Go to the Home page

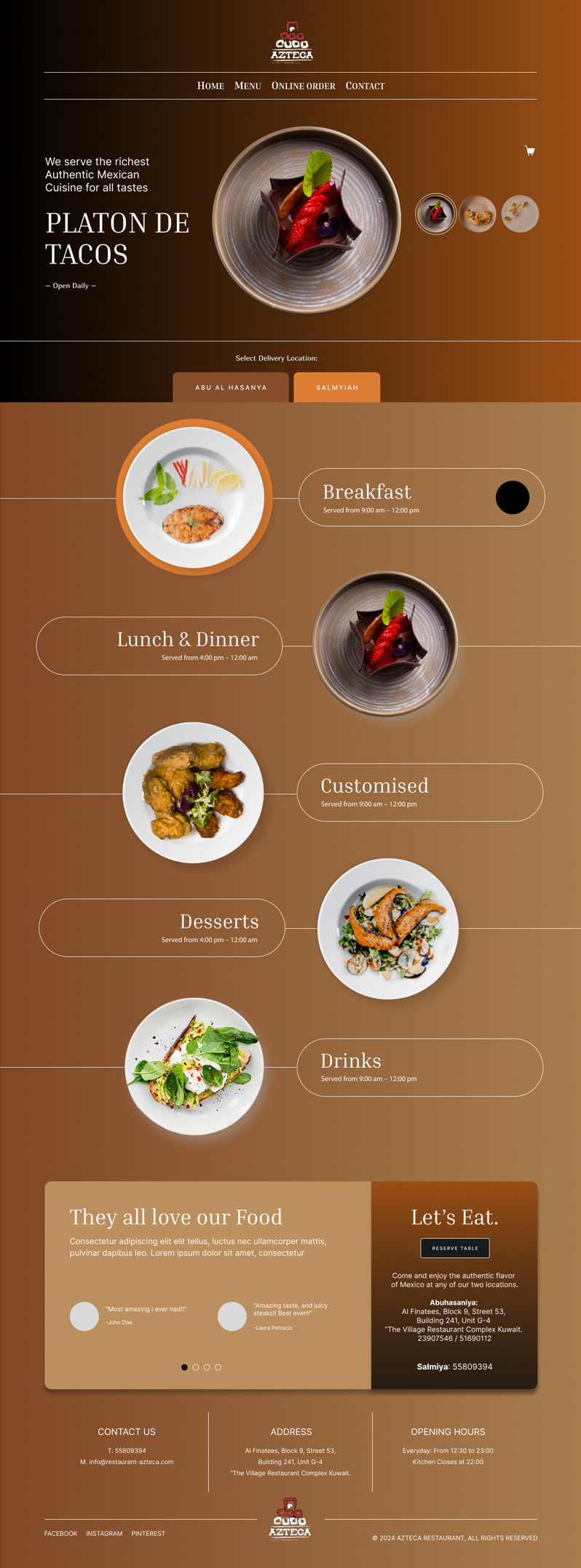click(210, 86)
